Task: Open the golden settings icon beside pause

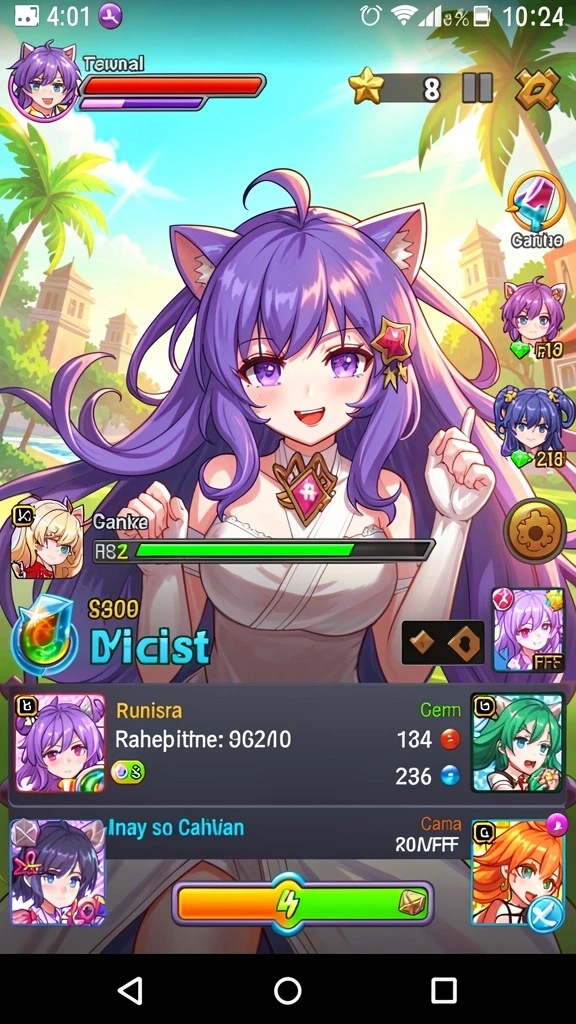Action: (x=537, y=88)
